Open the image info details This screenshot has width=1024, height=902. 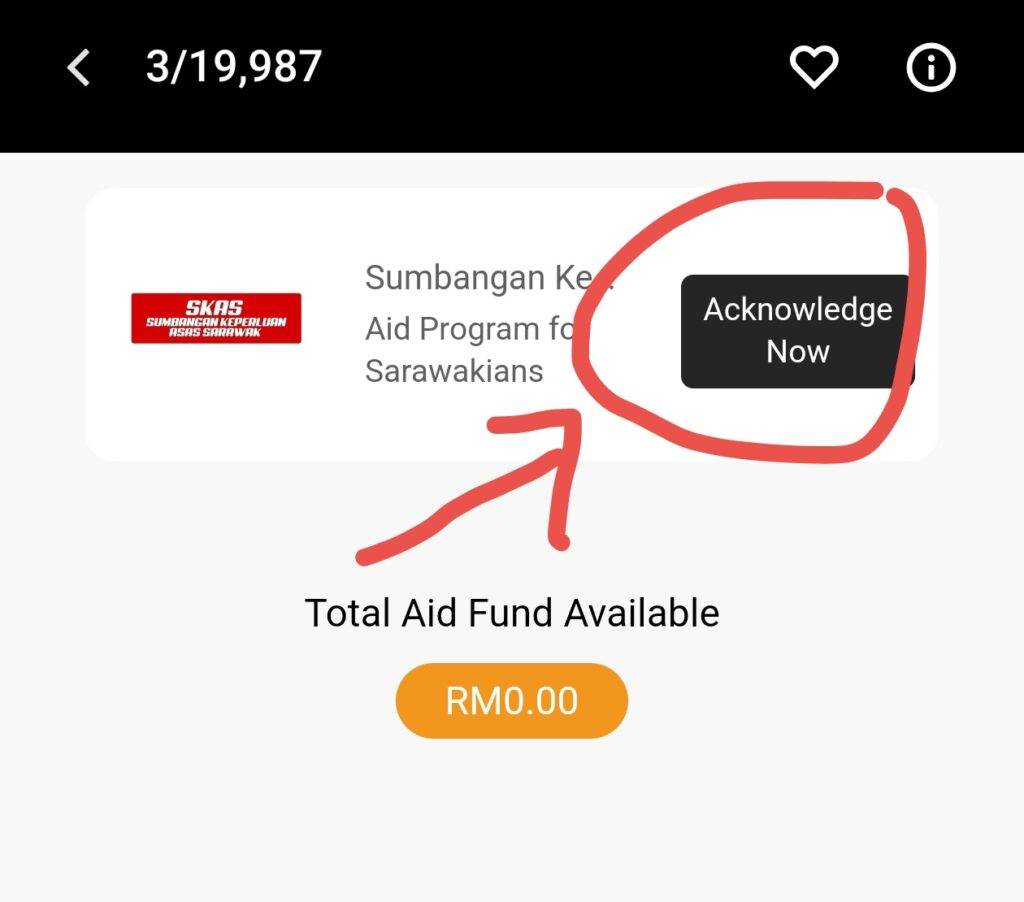(931, 68)
